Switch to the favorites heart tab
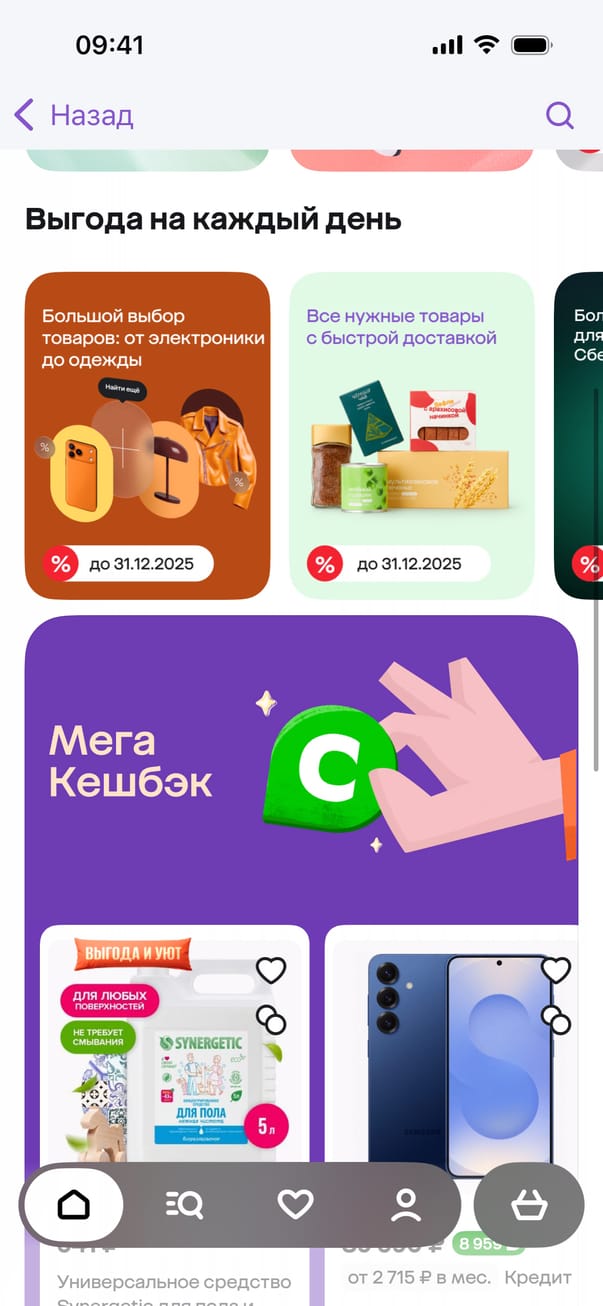The image size is (603, 1306). tap(295, 1205)
